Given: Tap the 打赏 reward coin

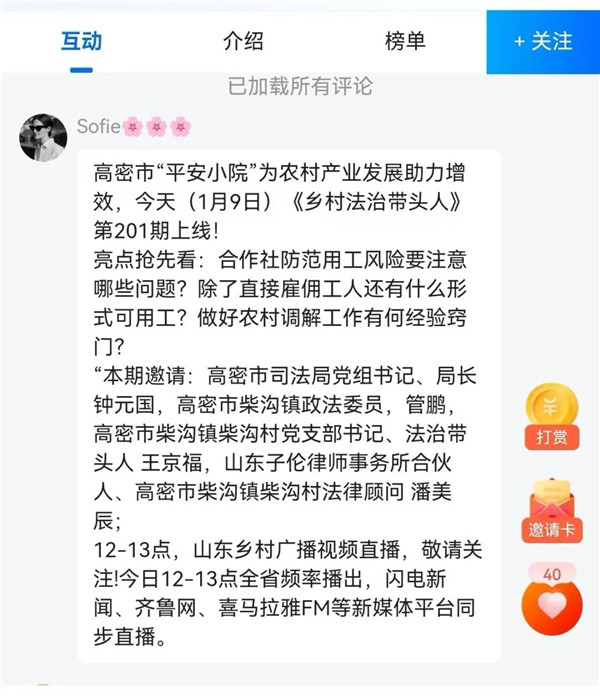Looking at the screenshot, I should (x=551, y=415).
